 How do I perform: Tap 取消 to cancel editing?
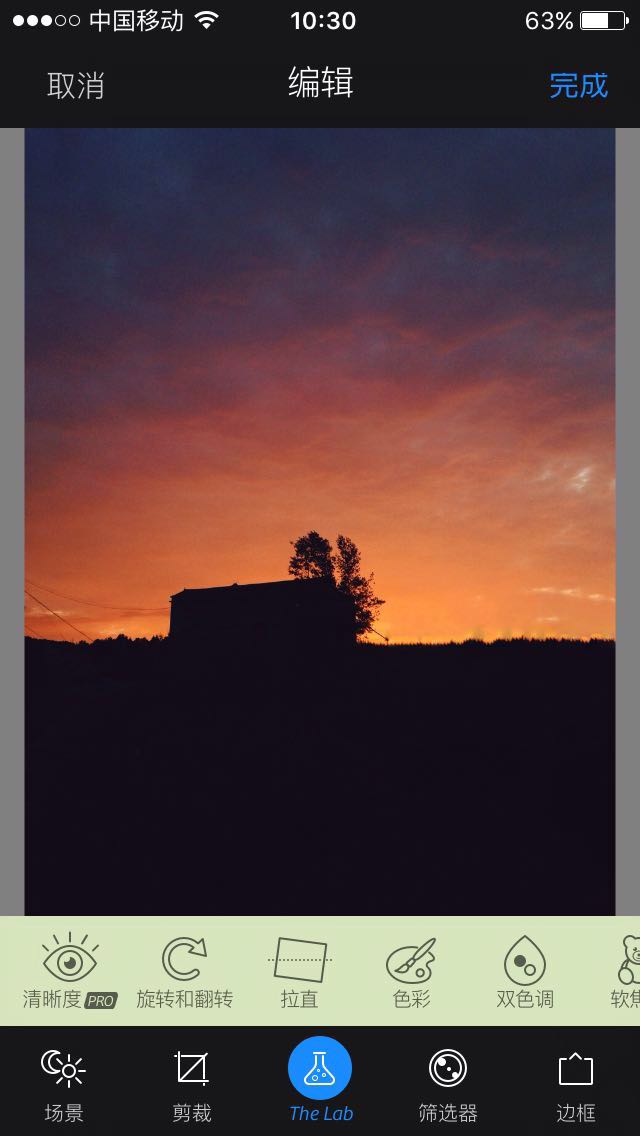coord(76,86)
